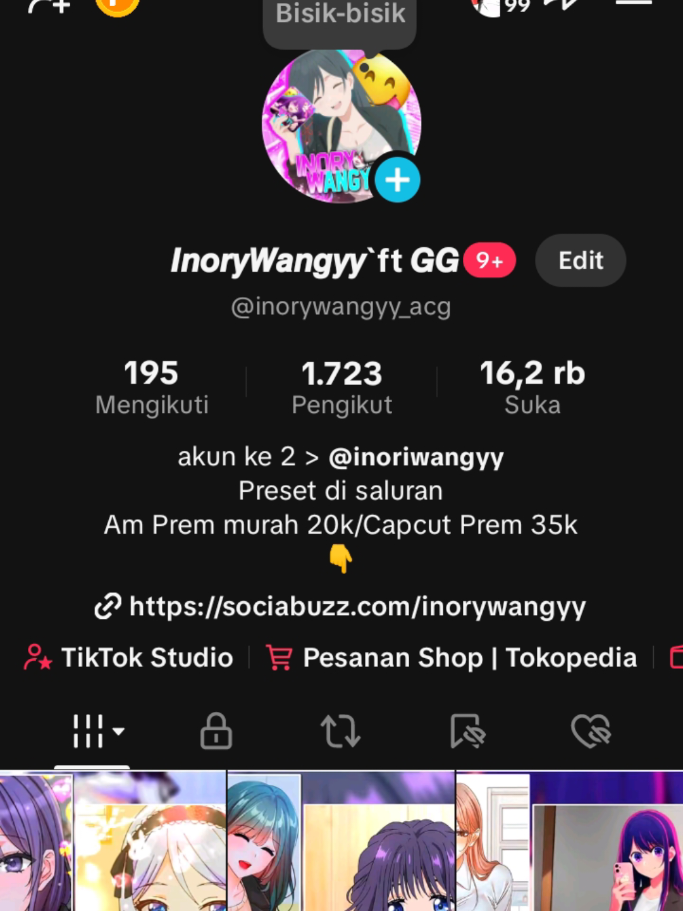Viewport: 683px width, 911px height.
Task: Open the coin rewards icon
Action: click(117, 5)
